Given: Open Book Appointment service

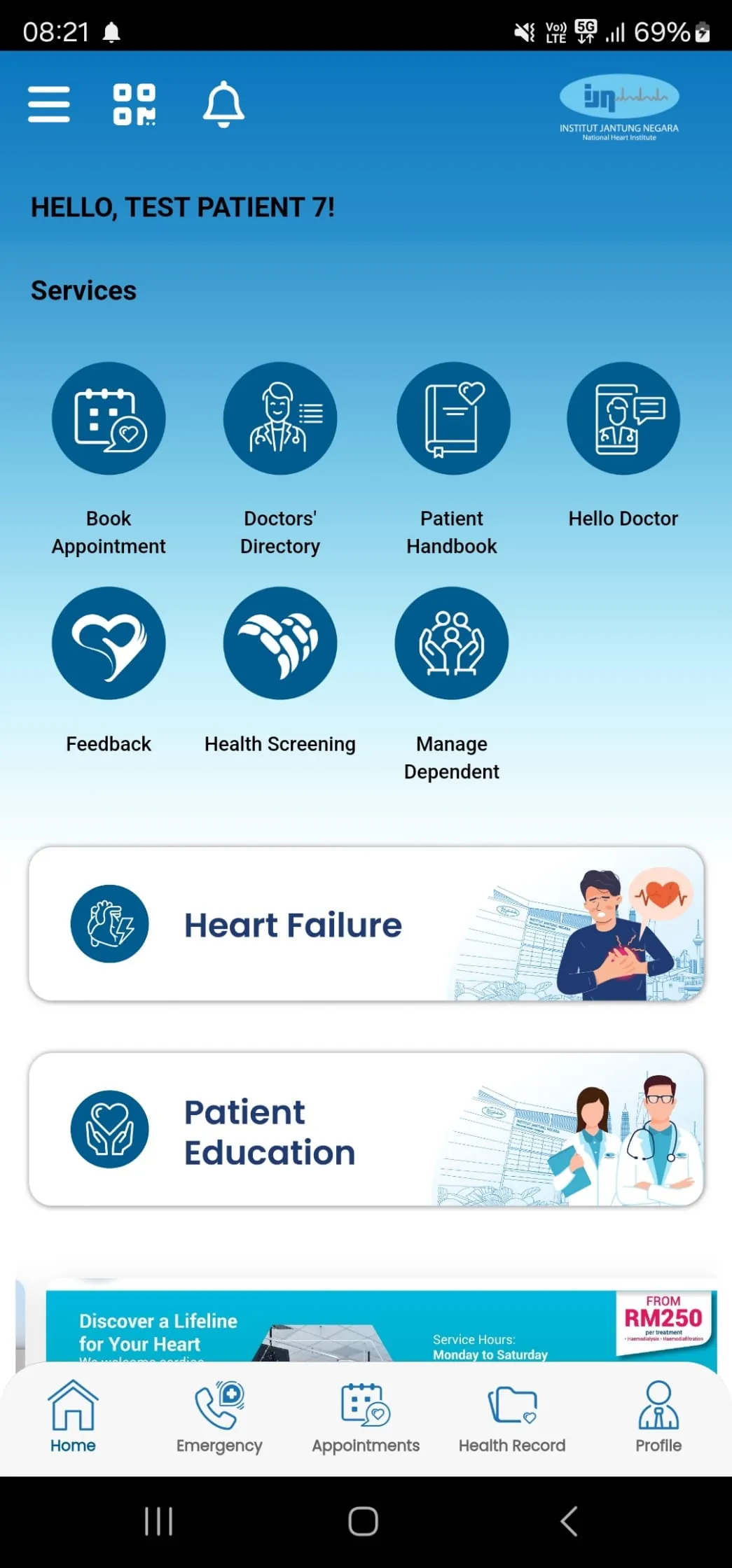Looking at the screenshot, I should [x=109, y=419].
